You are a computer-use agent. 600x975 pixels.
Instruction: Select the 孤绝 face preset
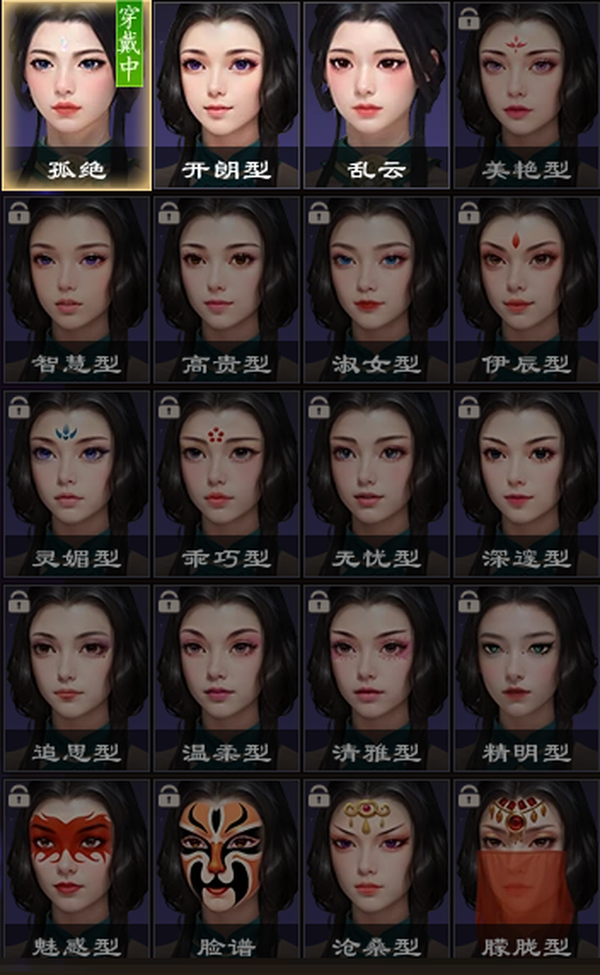(76, 96)
